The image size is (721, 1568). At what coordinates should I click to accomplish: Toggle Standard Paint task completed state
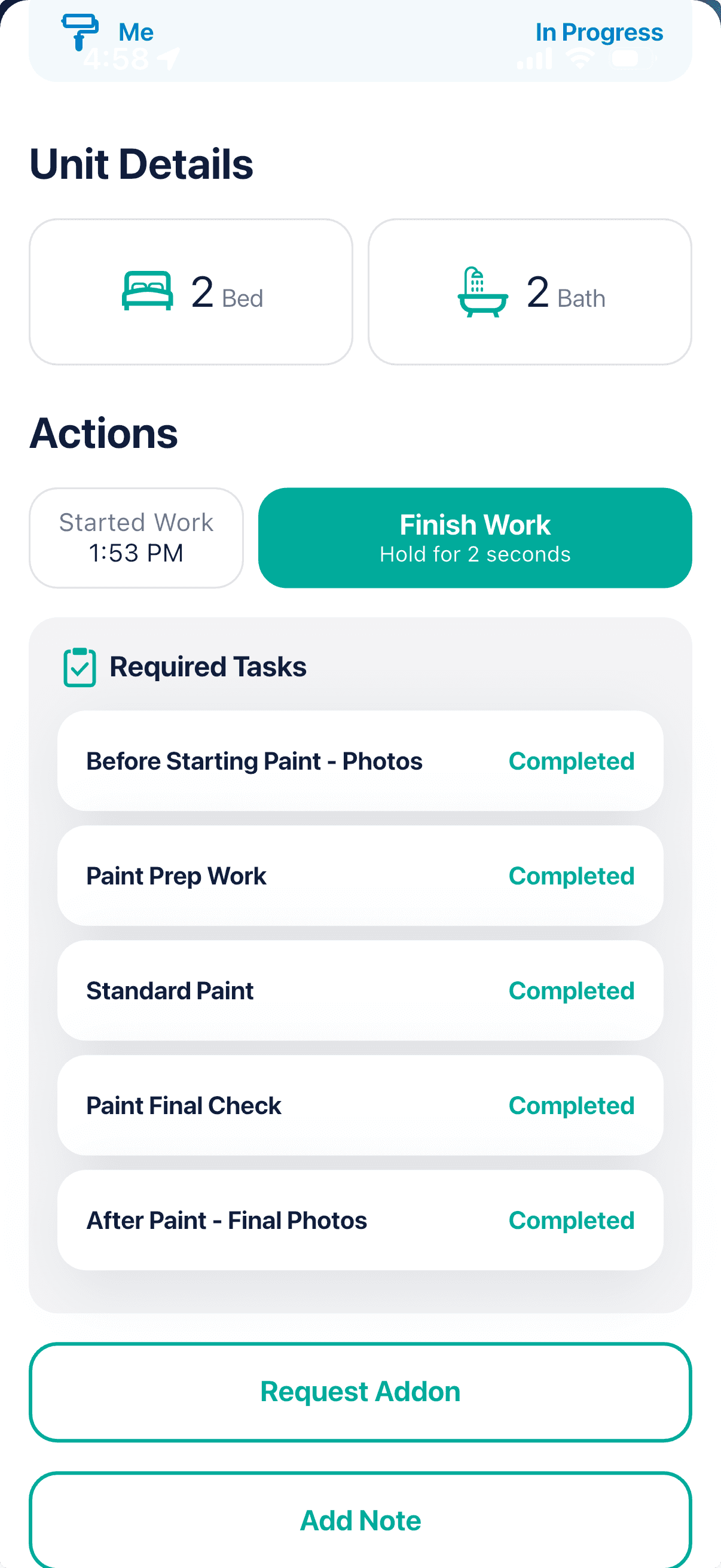(x=360, y=990)
